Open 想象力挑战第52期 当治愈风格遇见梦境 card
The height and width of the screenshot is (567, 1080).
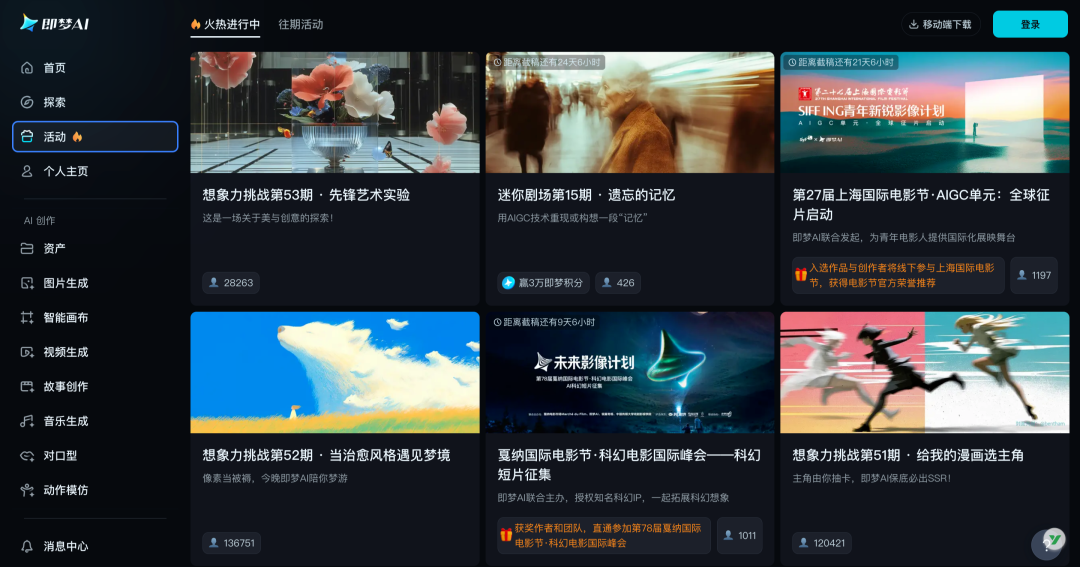click(334, 455)
